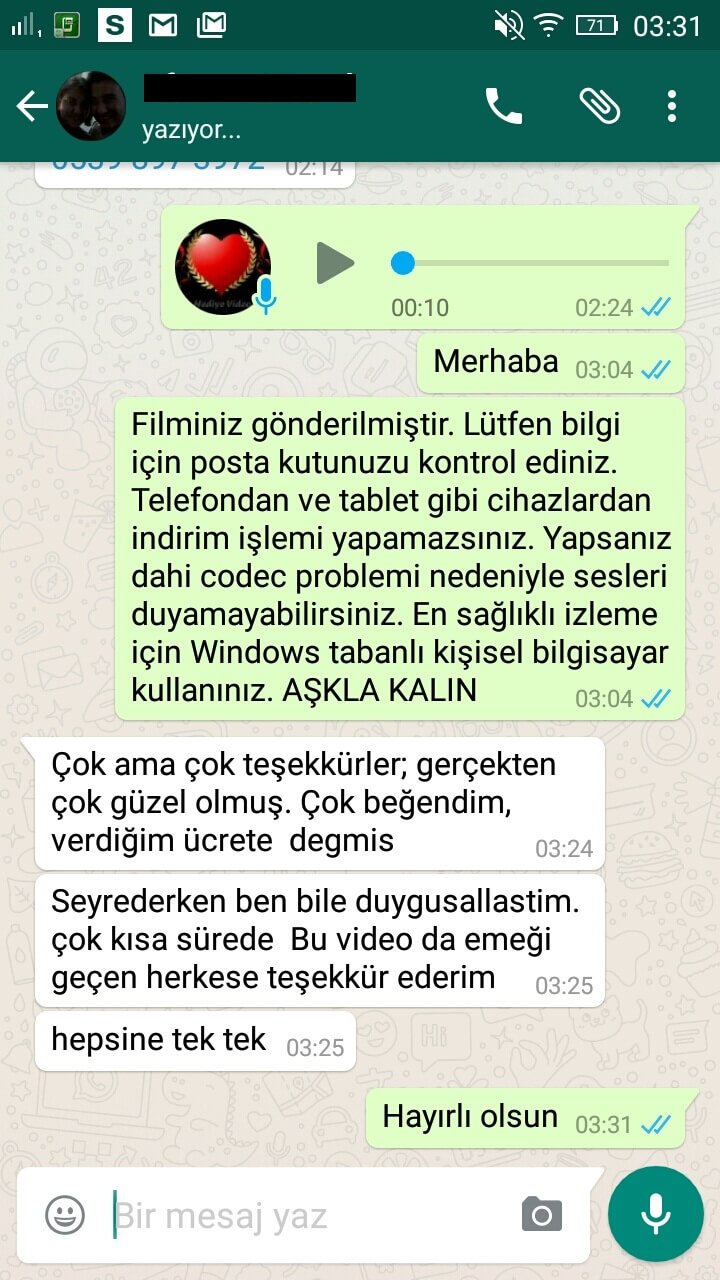Image resolution: width=720 pixels, height=1280 pixels.
Task: Tap the green microphone record button
Action: (x=656, y=1214)
